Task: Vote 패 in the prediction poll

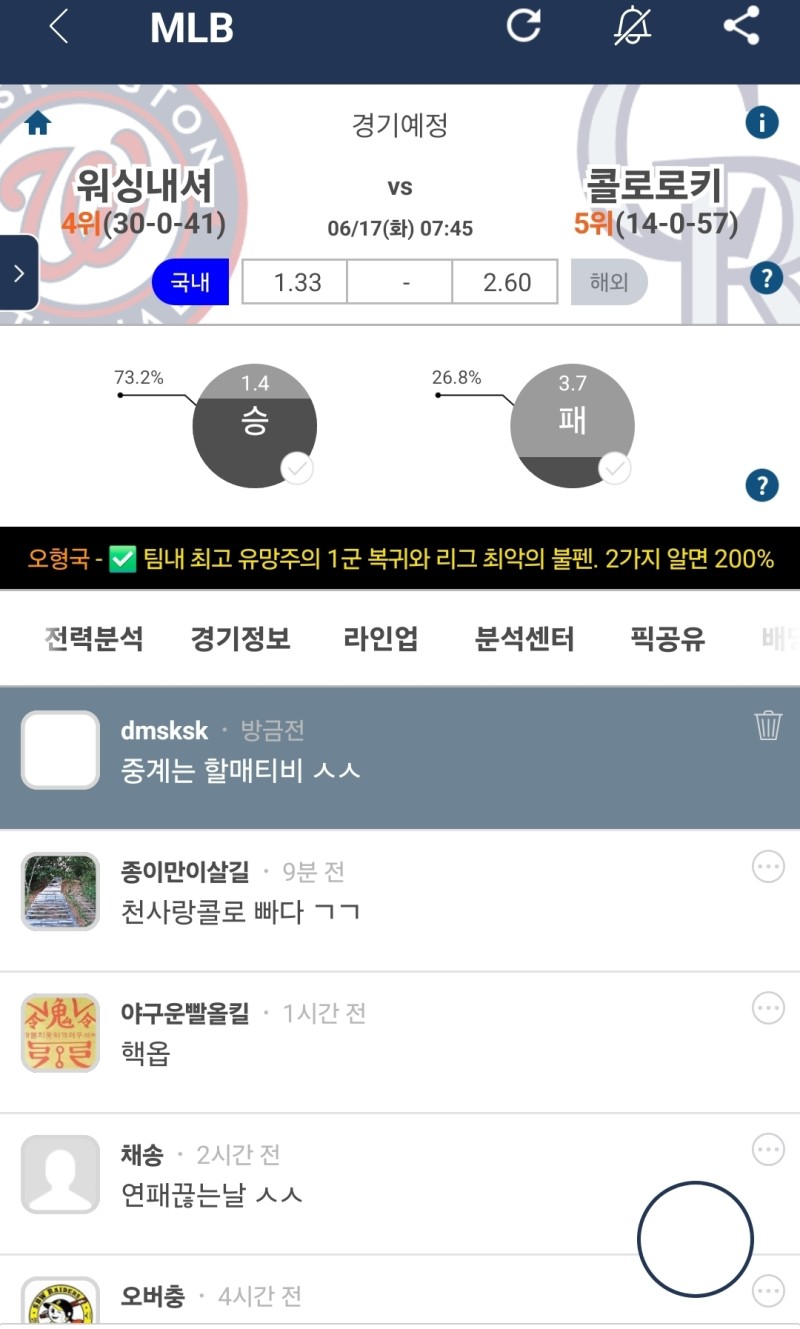Action: pos(572,426)
